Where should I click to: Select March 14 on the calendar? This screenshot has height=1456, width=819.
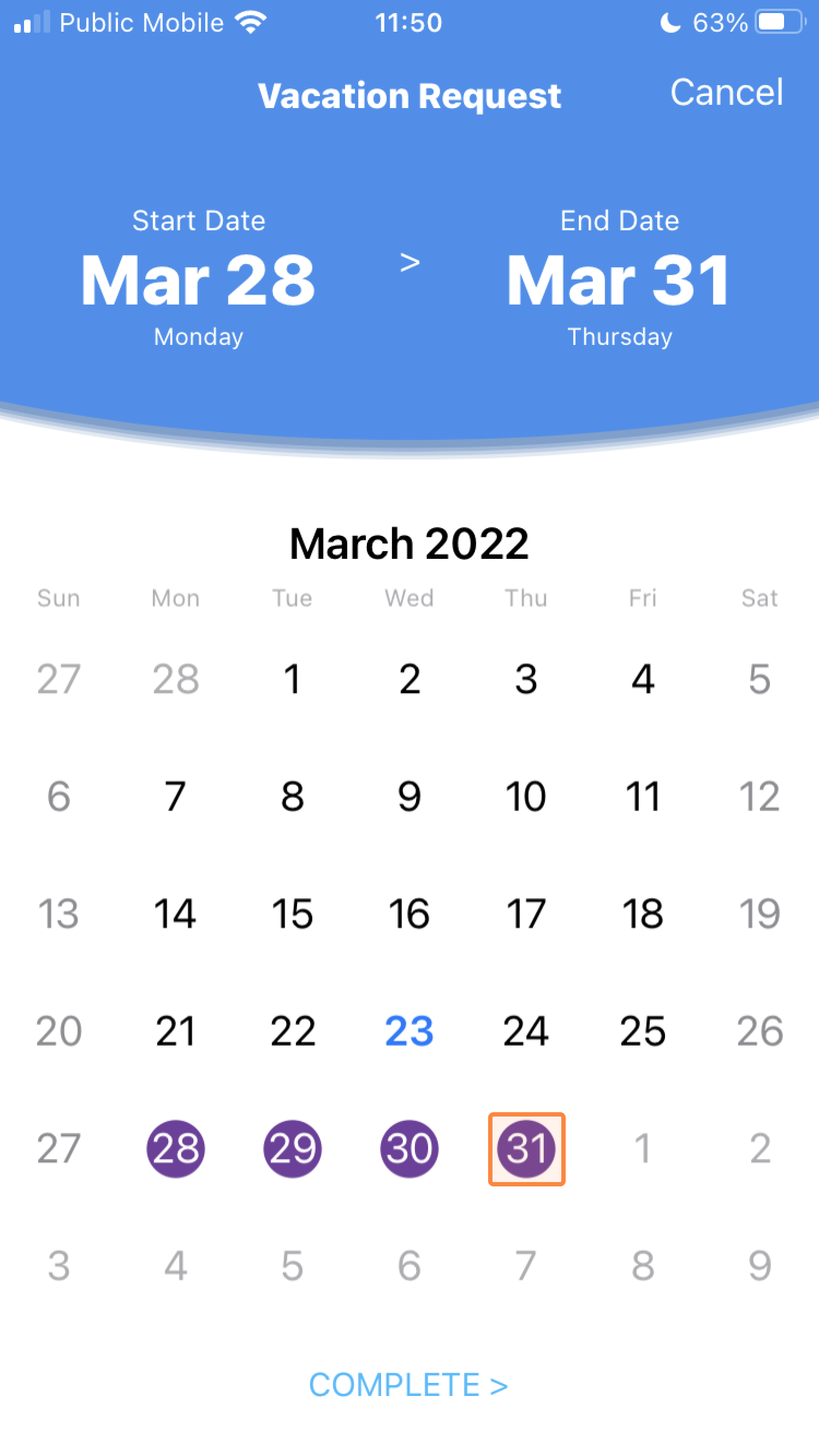(175, 914)
